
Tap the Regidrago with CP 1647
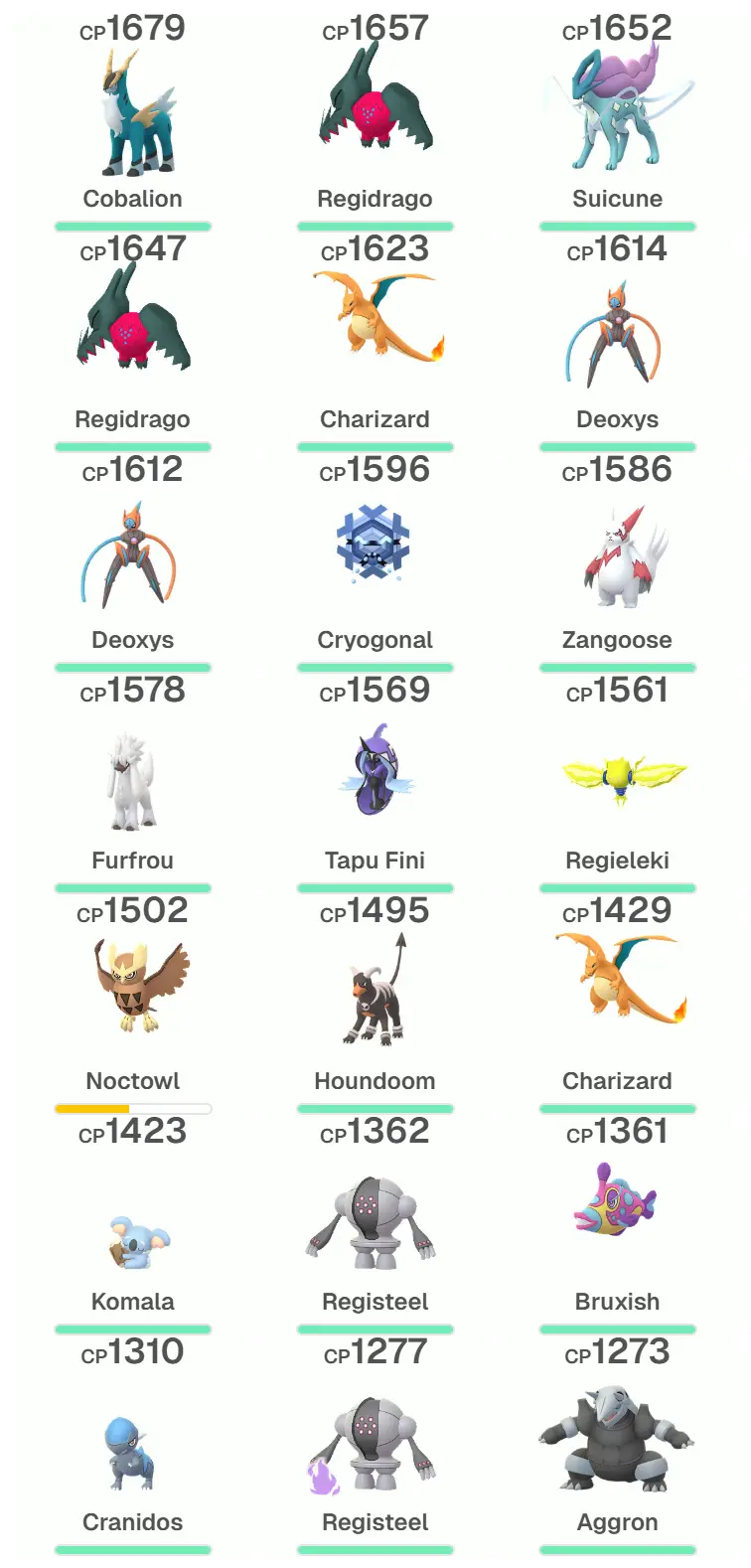coord(133,333)
